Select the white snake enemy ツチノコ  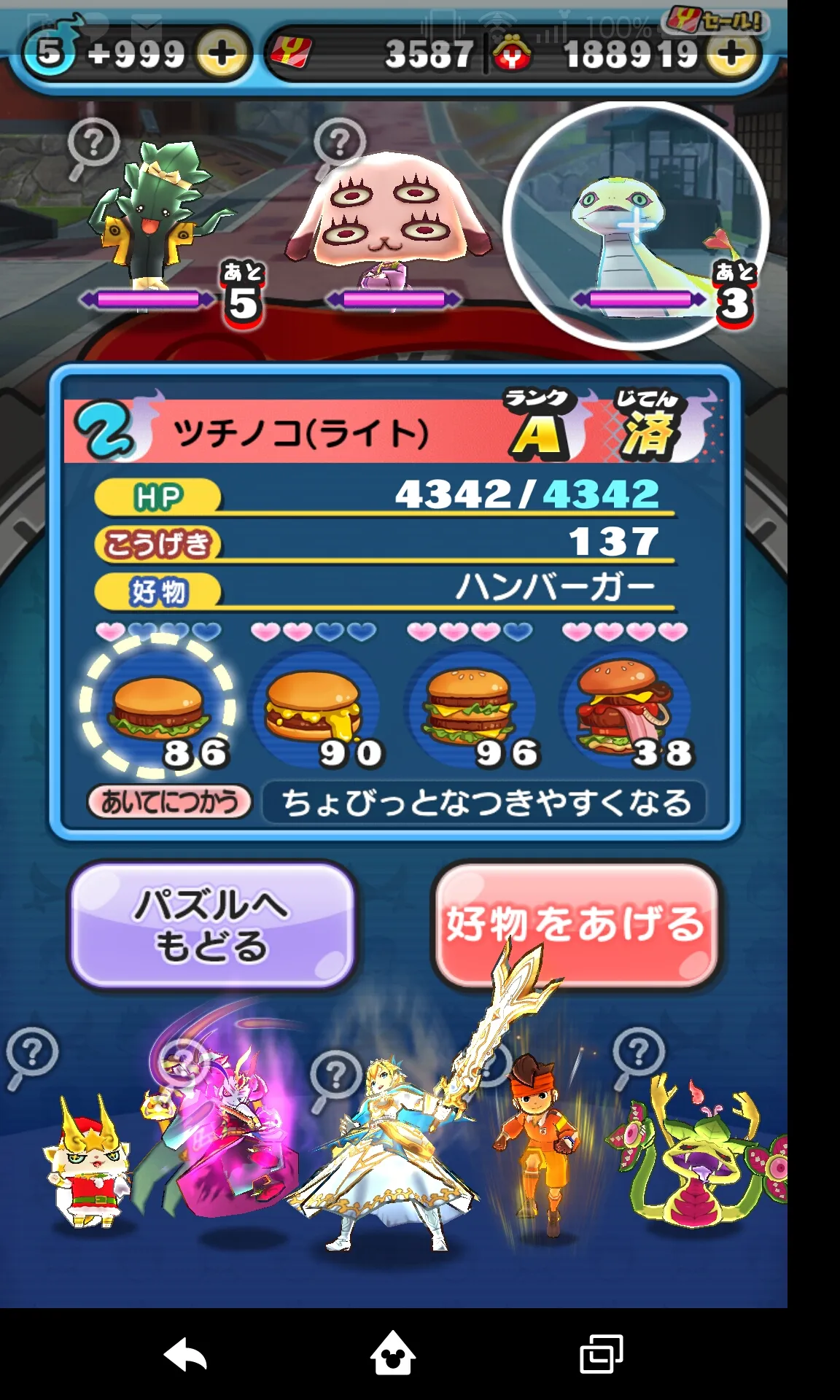pyautogui.click(x=636, y=226)
